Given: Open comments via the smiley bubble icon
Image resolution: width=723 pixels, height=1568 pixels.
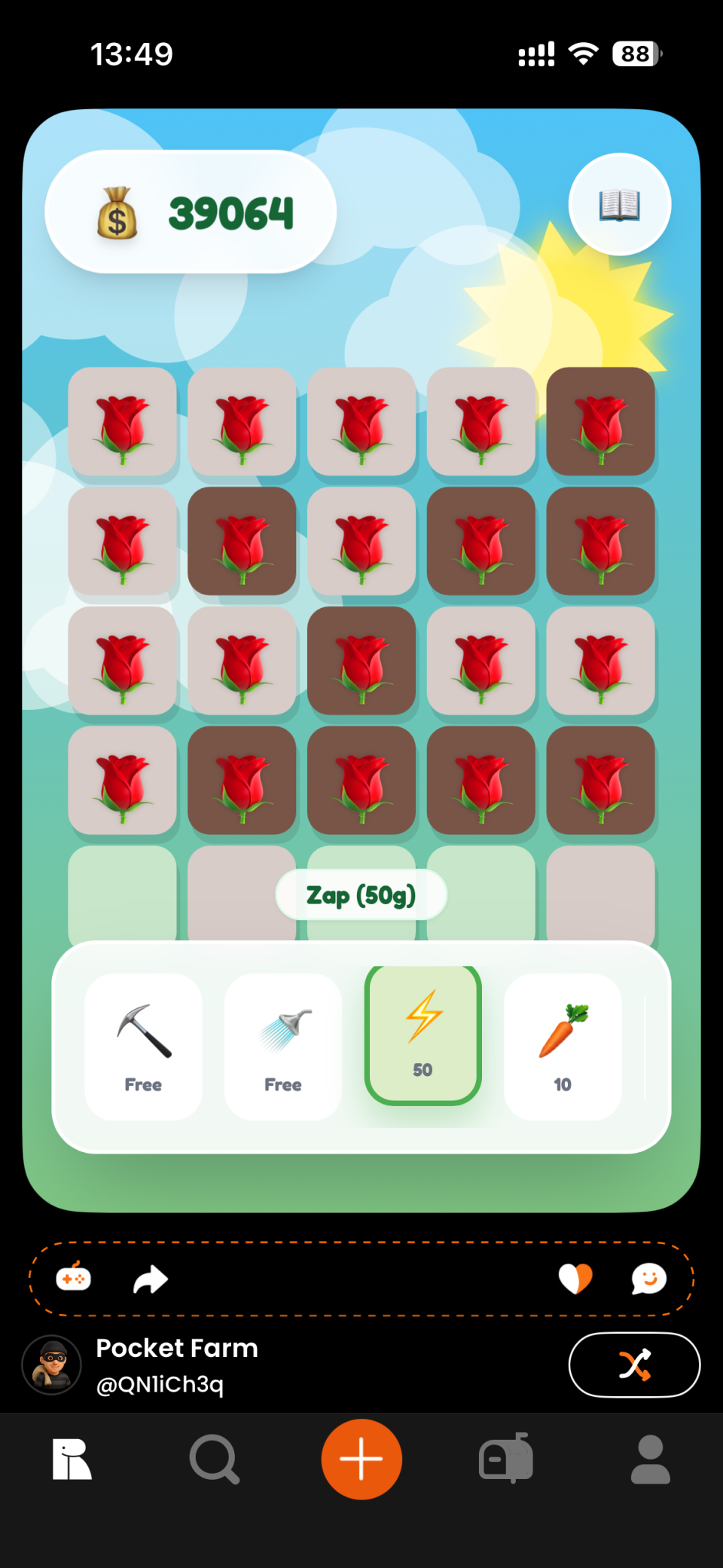Looking at the screenshot, I should pos(649,1279).
